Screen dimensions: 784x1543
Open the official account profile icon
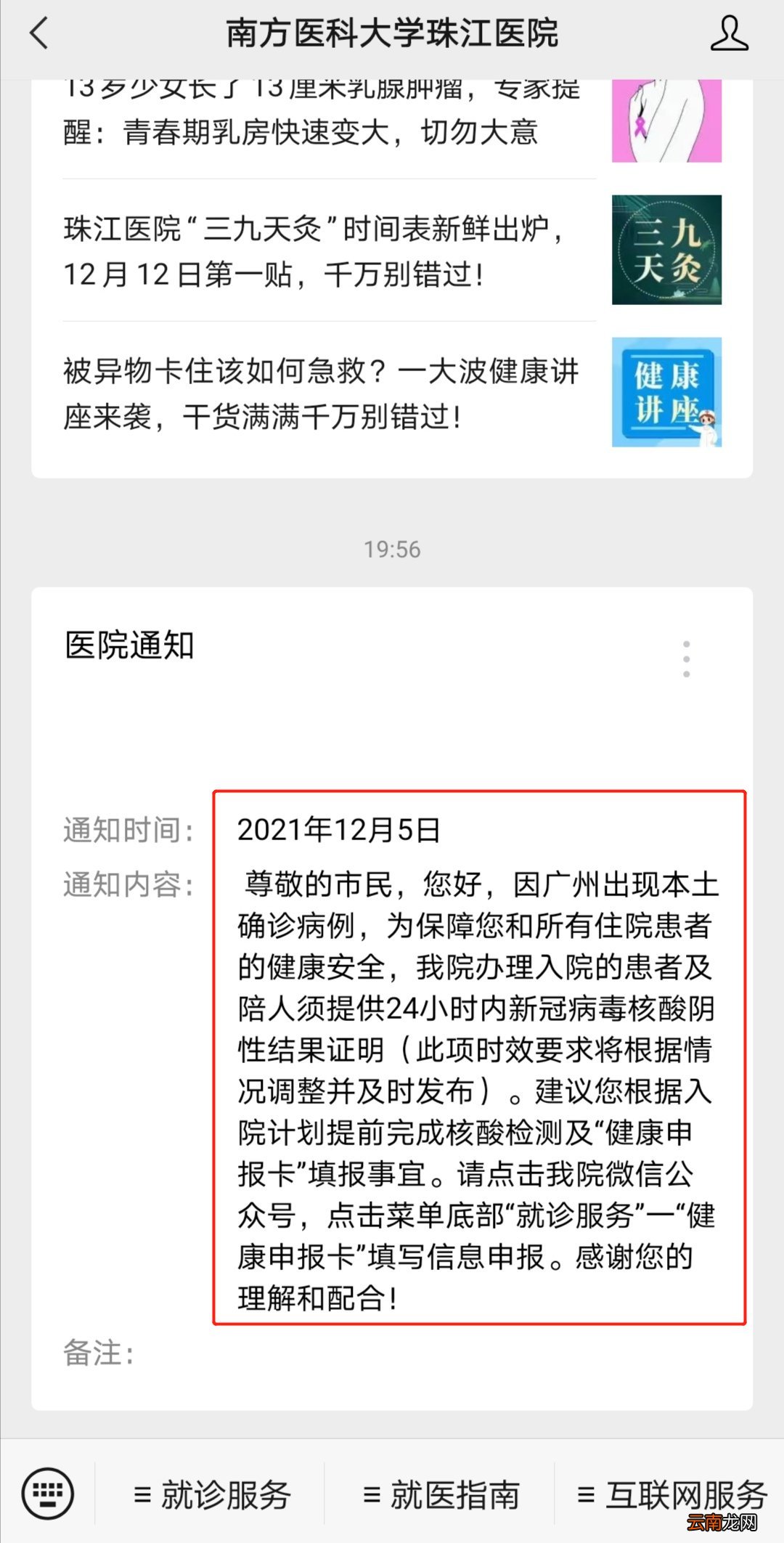(x=730, y=33)
